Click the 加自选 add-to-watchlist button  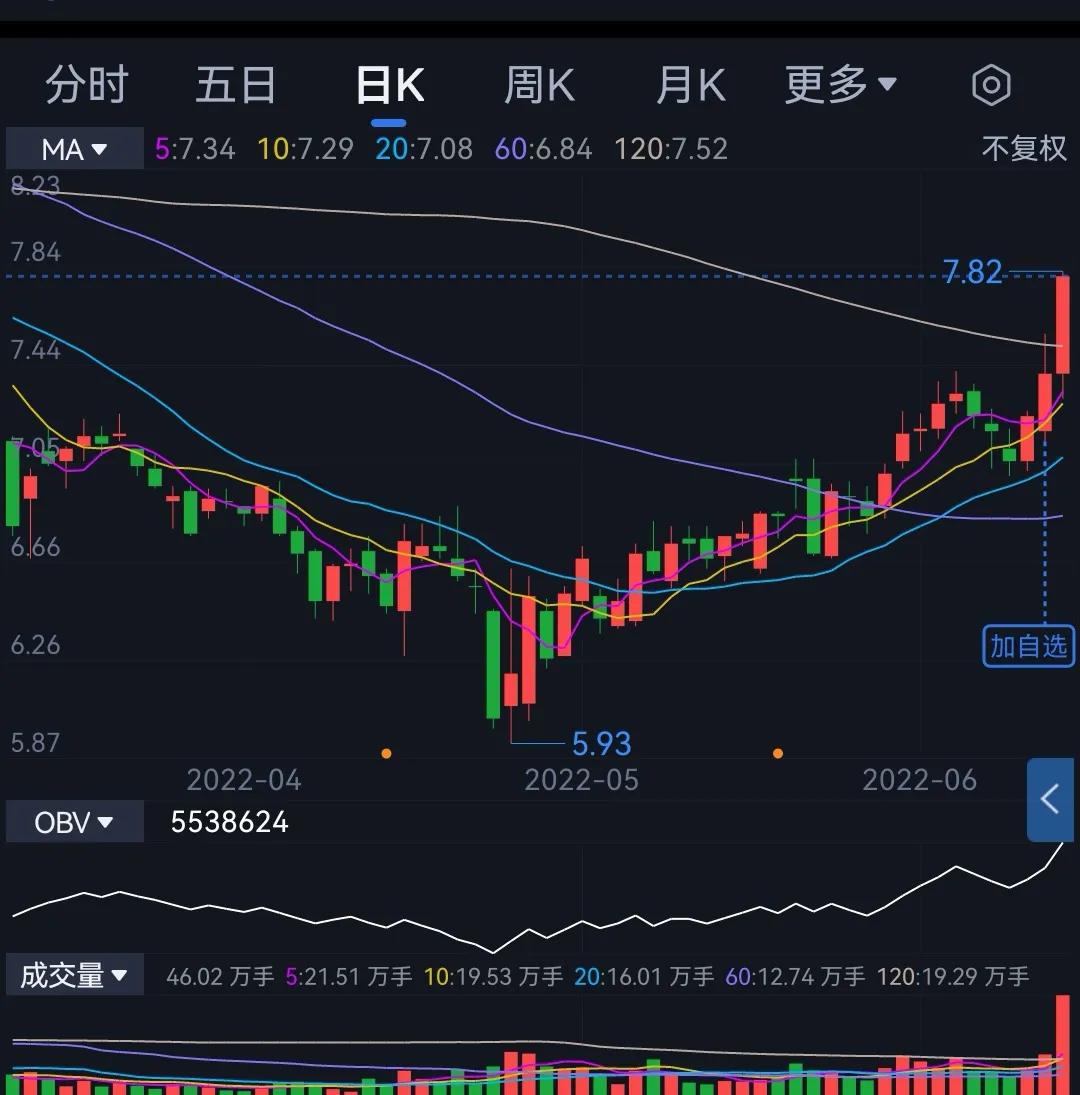click(1028, 647)
